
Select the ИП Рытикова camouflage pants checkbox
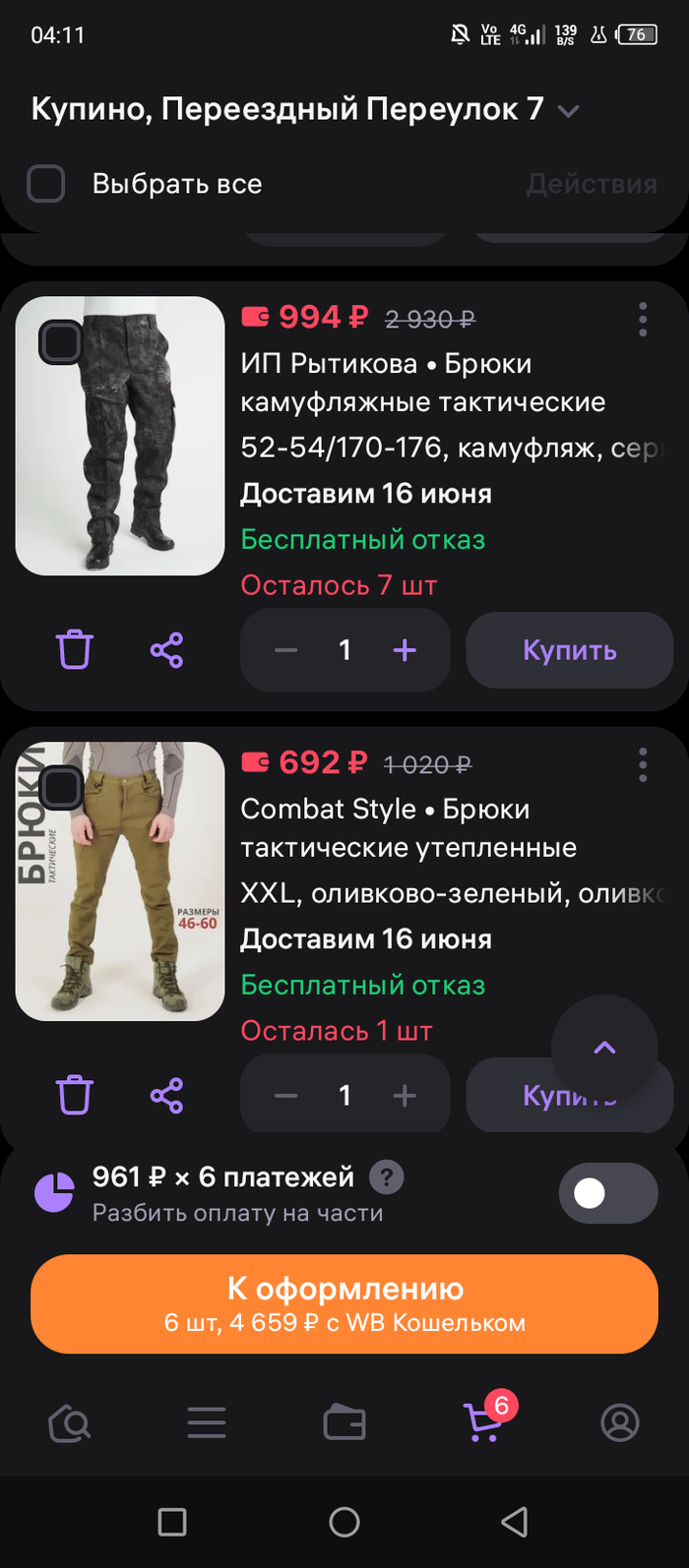click(x=61, y=342)
